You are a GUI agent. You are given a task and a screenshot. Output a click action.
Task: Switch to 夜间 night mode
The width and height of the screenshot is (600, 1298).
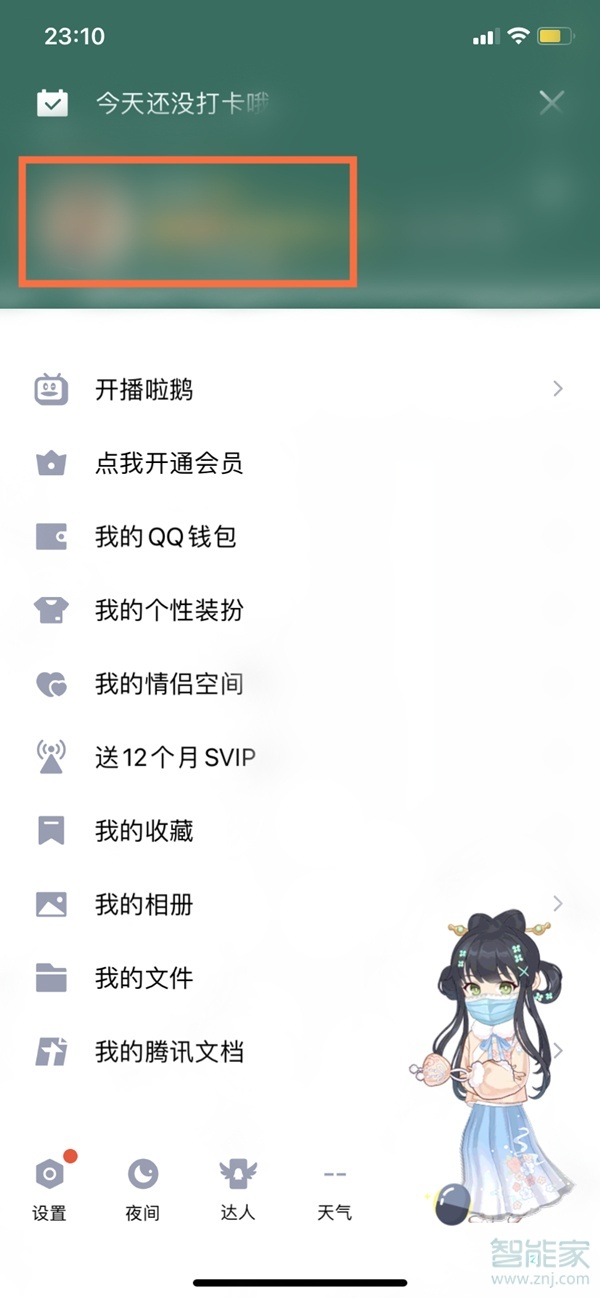point(143,1190)
